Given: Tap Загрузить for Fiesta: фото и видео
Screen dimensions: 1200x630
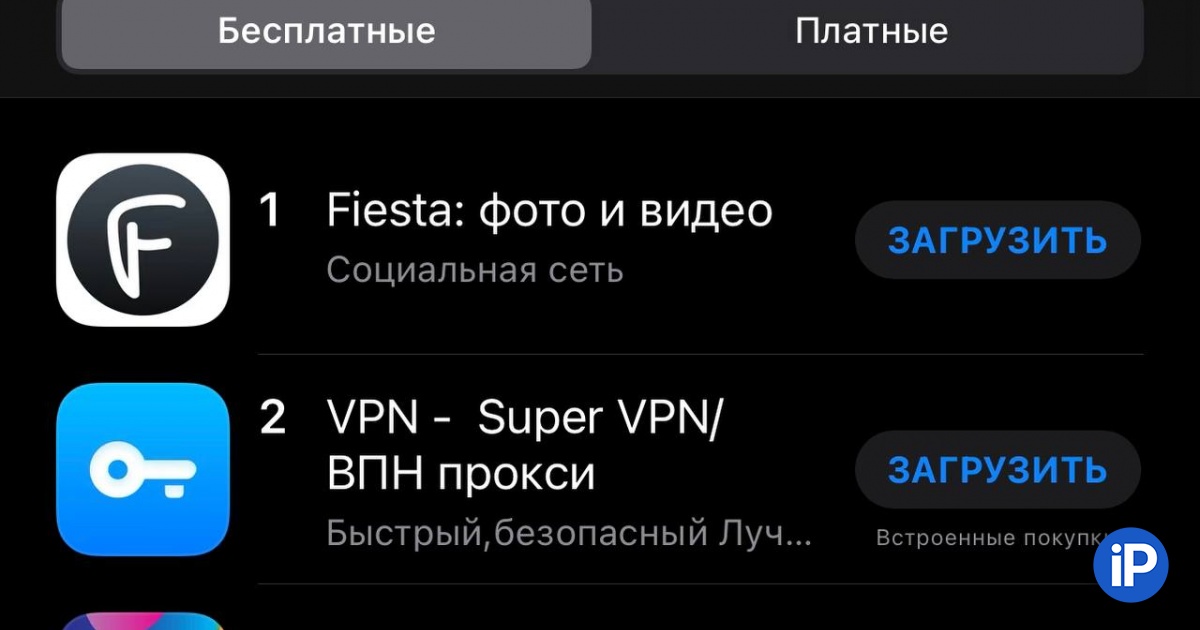Looking at the screenshot, I should coord(997,240).
